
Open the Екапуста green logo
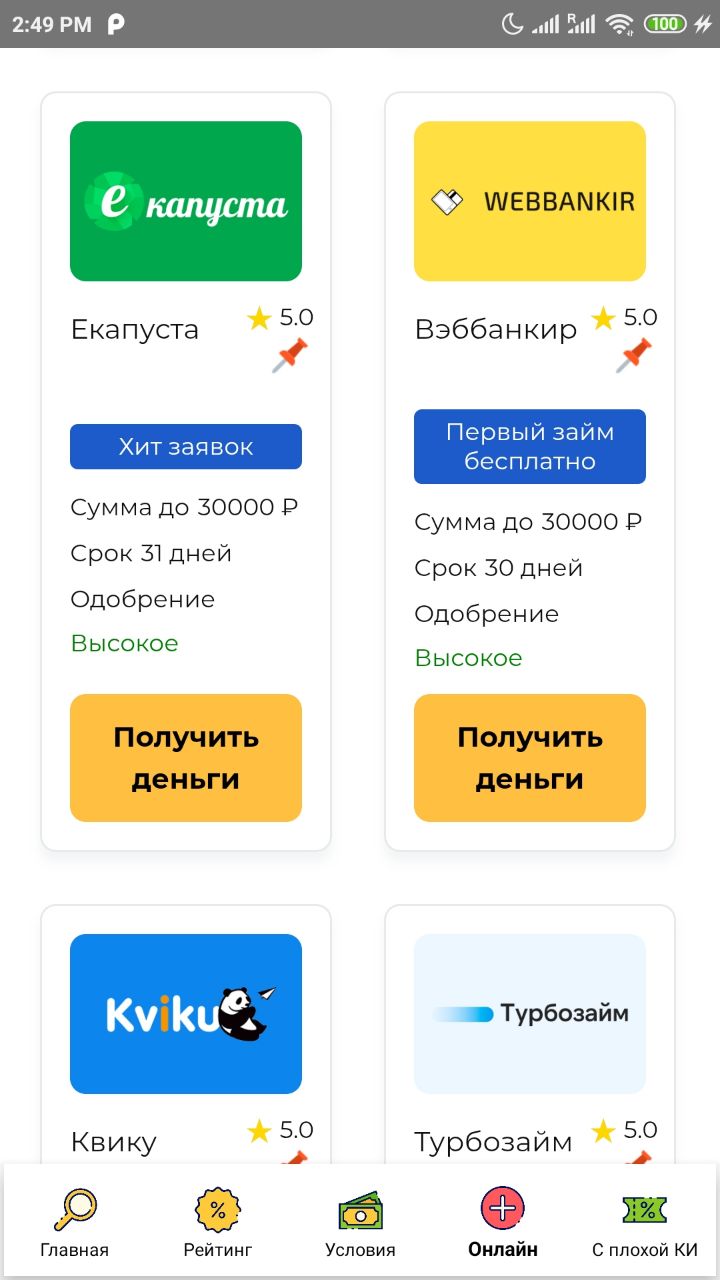[x=185, y=200]
